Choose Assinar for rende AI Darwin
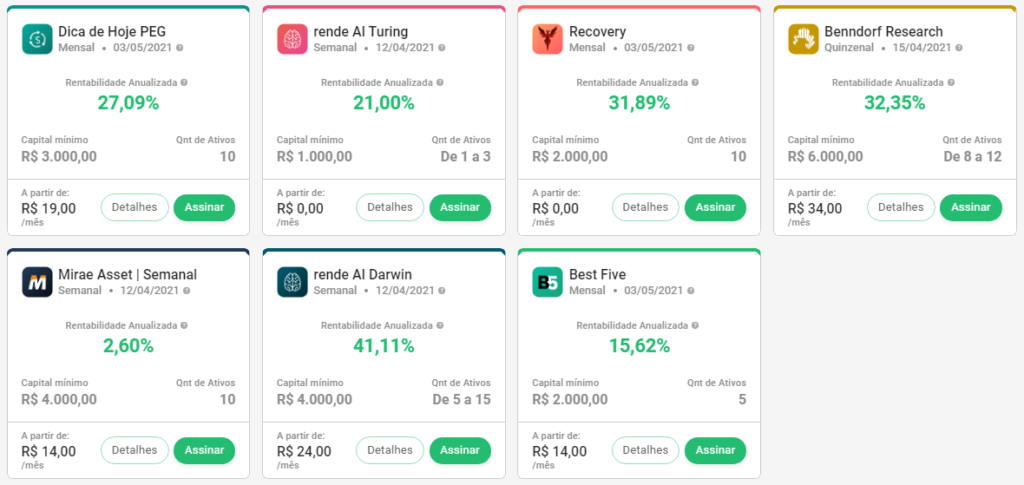 [460, 450]
